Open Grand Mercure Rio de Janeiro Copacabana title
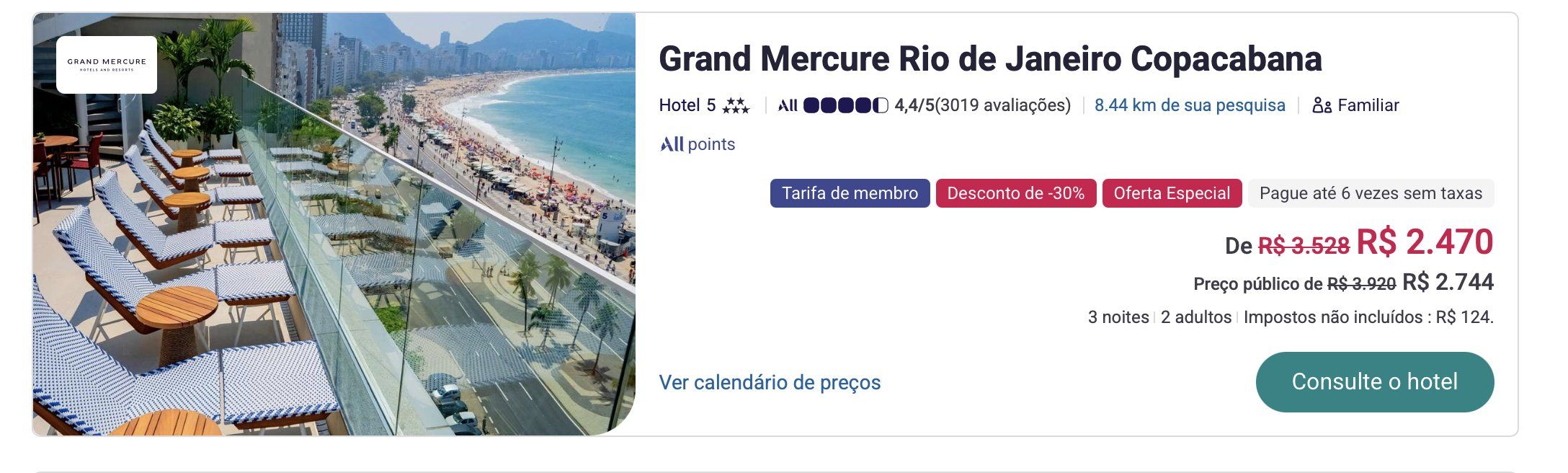Screen dimensions: 1568x473 tap(989, 59)
